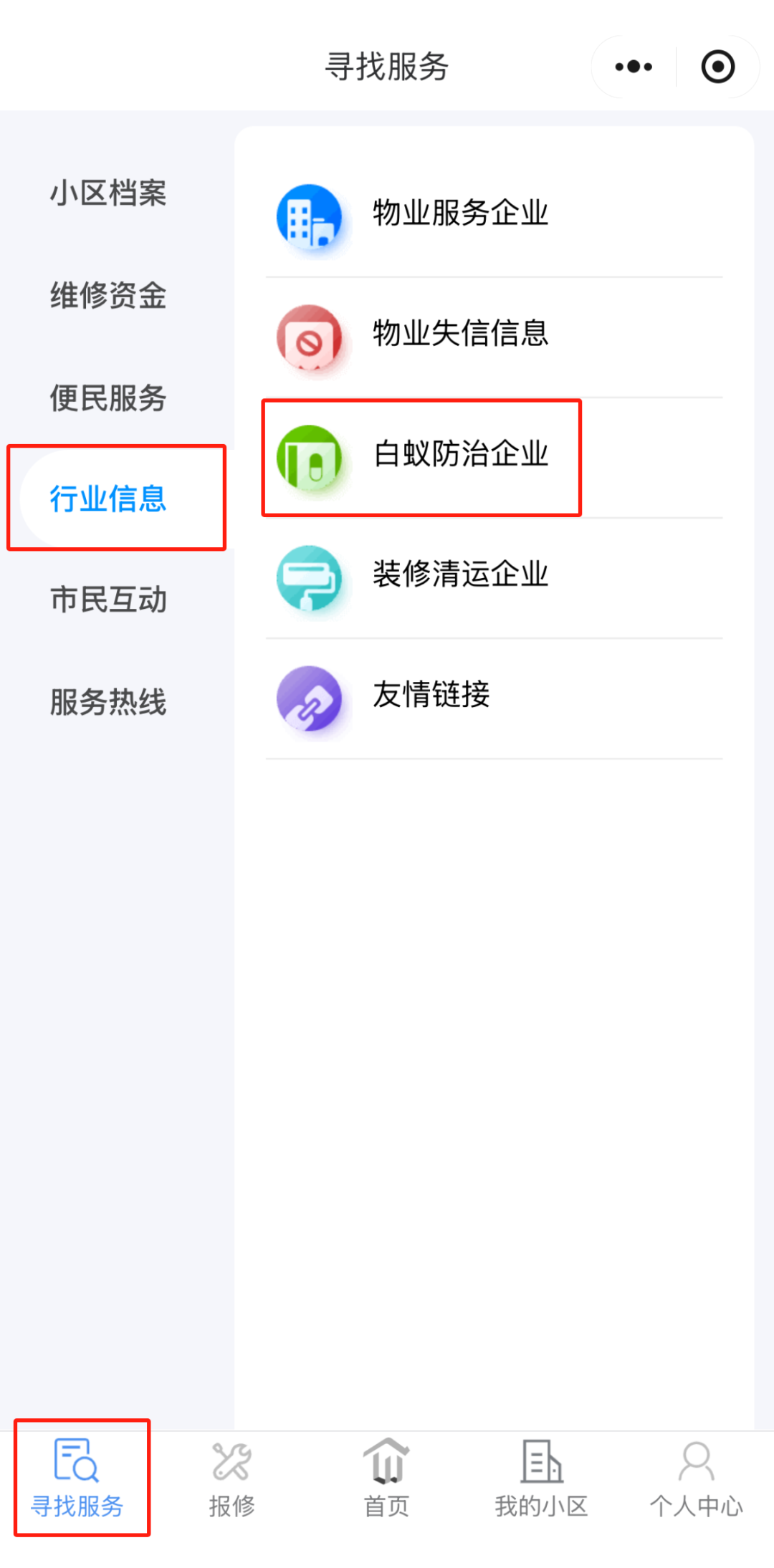
Task: Switch to 市民互动 in the sidebar
Action: point(108,600)
